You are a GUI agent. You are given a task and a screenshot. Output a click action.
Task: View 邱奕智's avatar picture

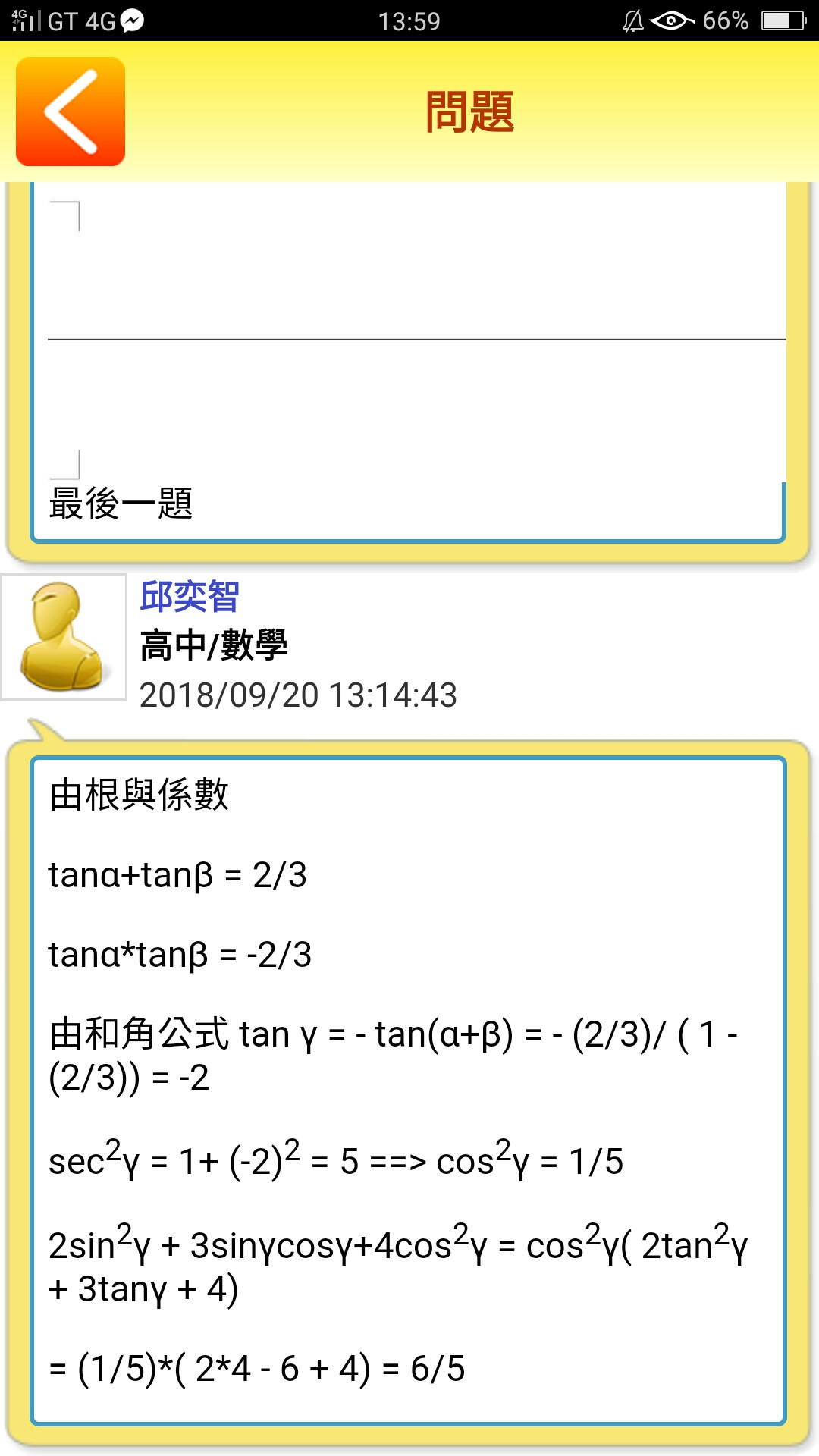(64, 637)
